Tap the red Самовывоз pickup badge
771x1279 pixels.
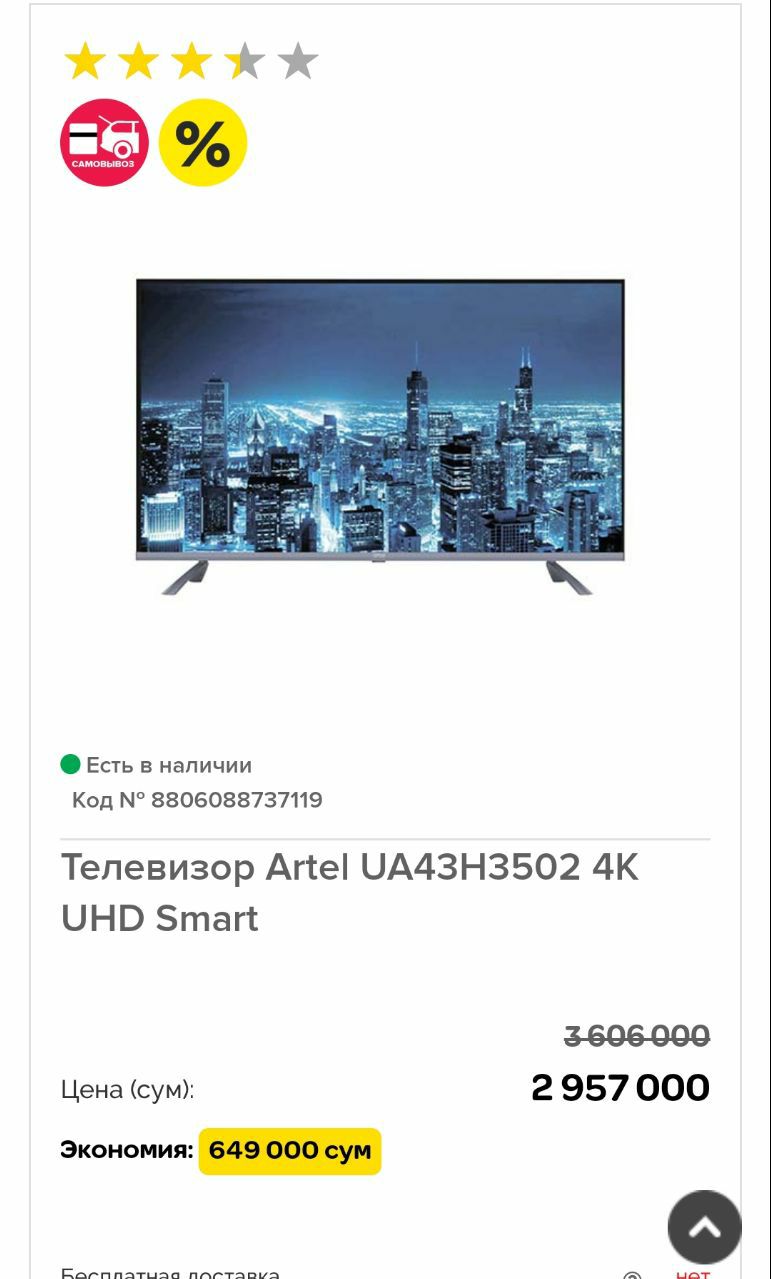pos(104,142)
